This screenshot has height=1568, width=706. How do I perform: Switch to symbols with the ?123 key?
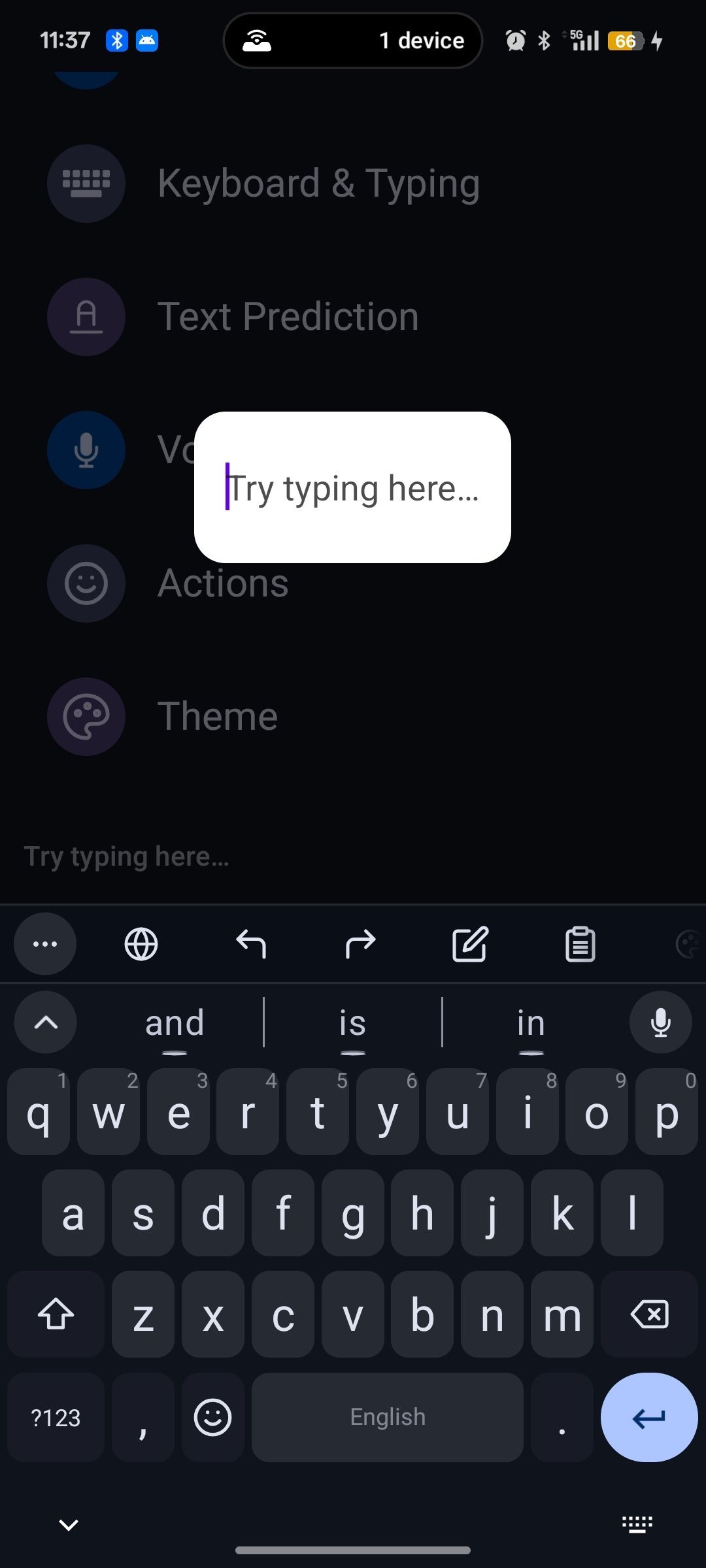click(56, 1418)
